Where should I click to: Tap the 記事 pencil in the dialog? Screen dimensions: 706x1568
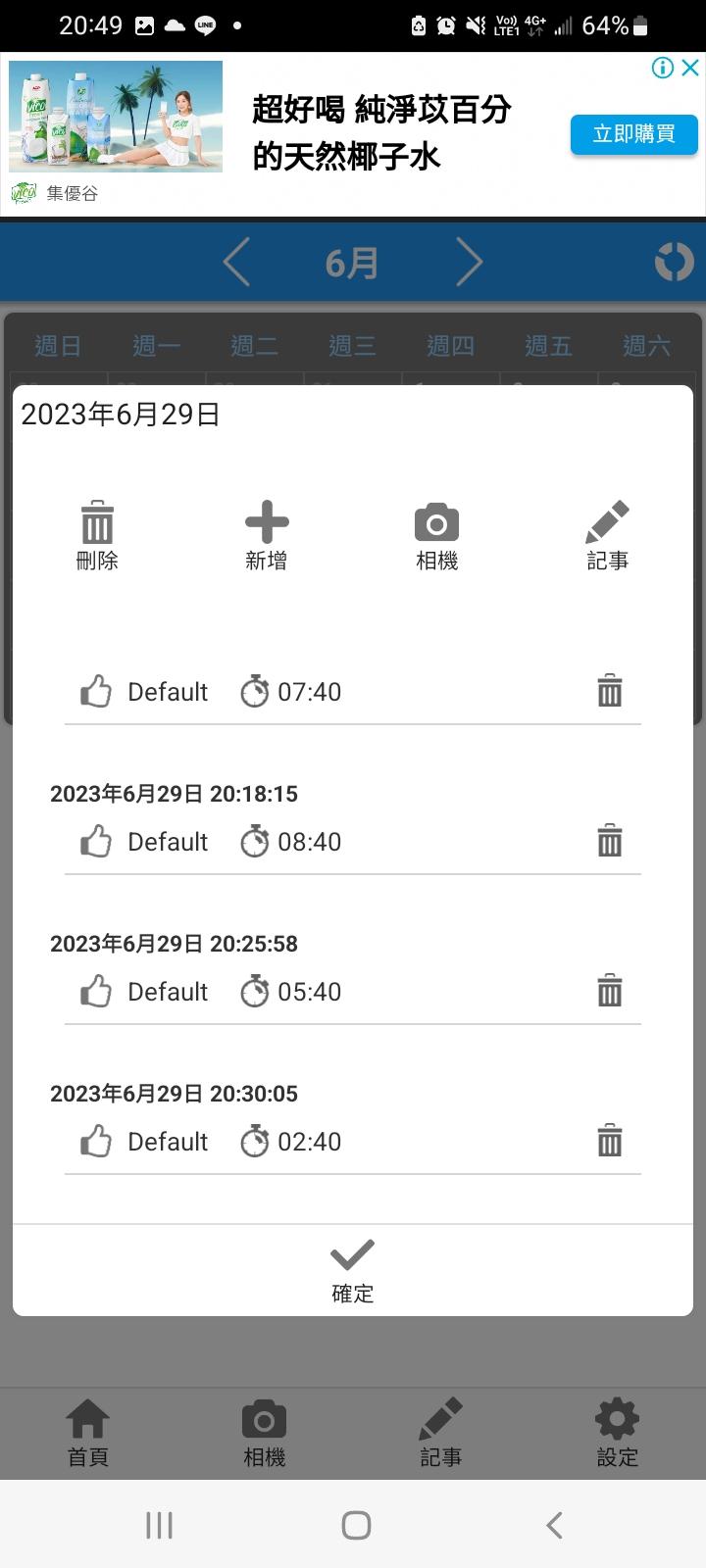(x=607, y=535)
